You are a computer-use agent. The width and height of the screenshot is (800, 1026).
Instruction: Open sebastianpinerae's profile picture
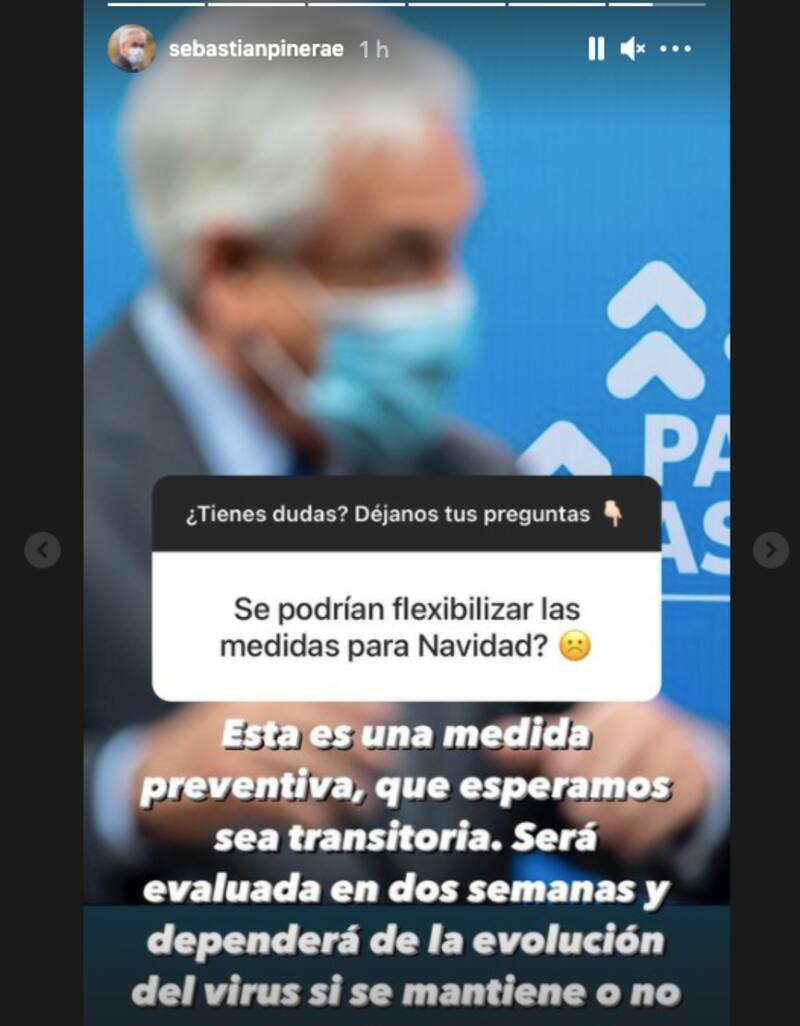click(x=132, y=48)
